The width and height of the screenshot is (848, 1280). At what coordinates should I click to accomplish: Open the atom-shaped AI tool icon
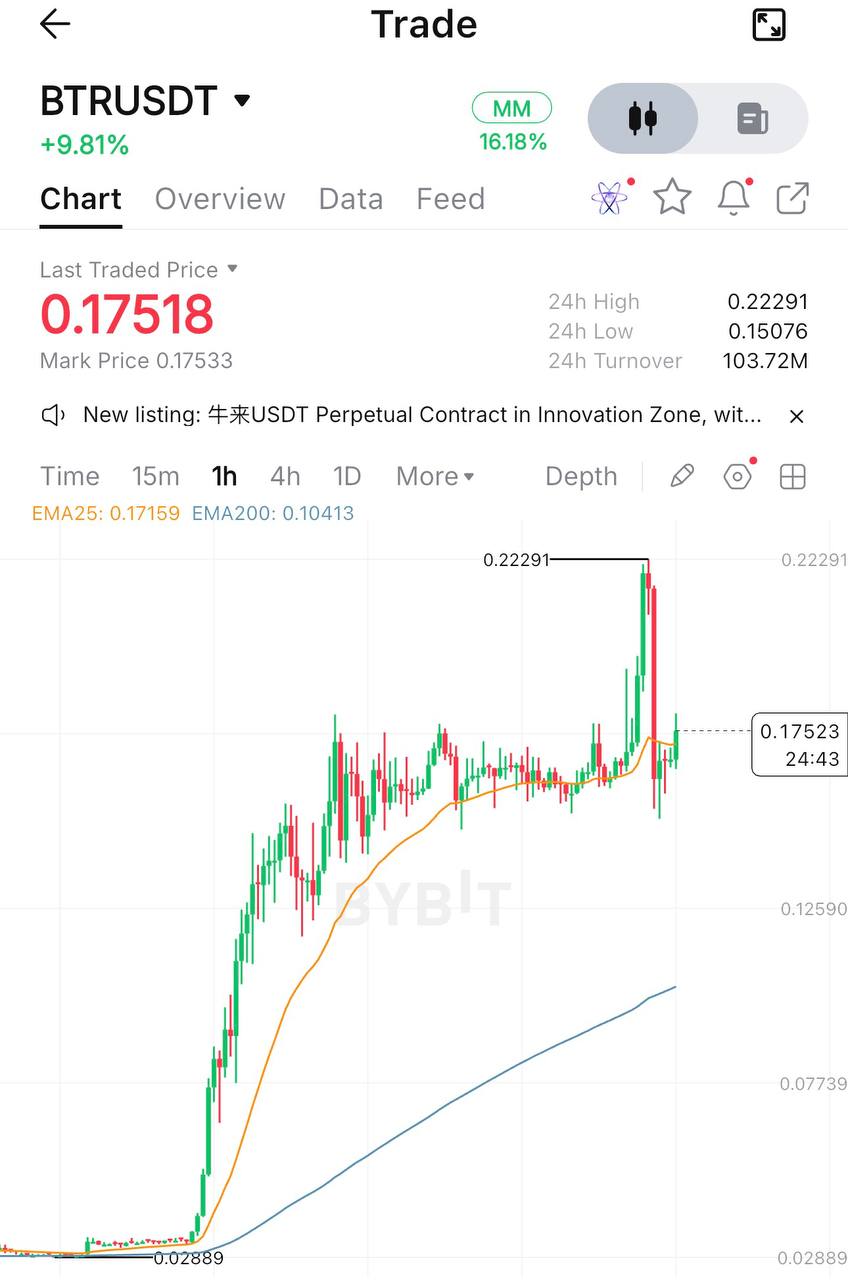coord(610,197)
